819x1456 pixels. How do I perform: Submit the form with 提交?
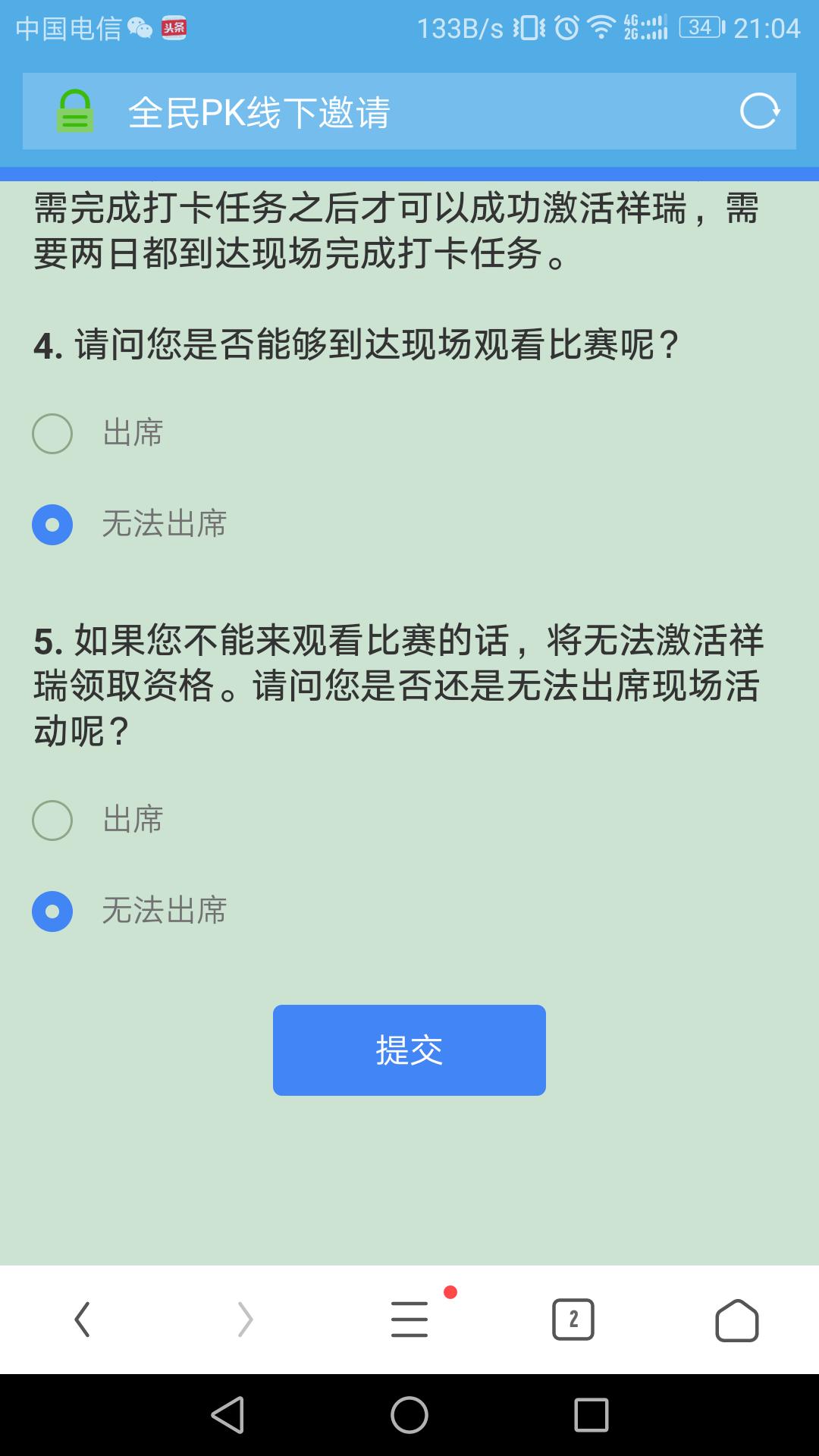click(409, 1050)
